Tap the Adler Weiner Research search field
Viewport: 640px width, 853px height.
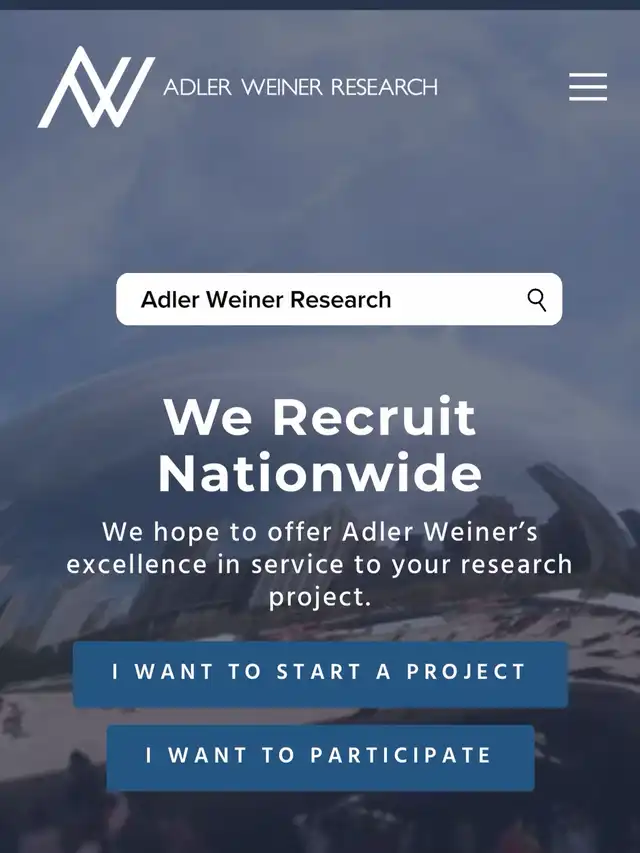(x=320, y=299)
